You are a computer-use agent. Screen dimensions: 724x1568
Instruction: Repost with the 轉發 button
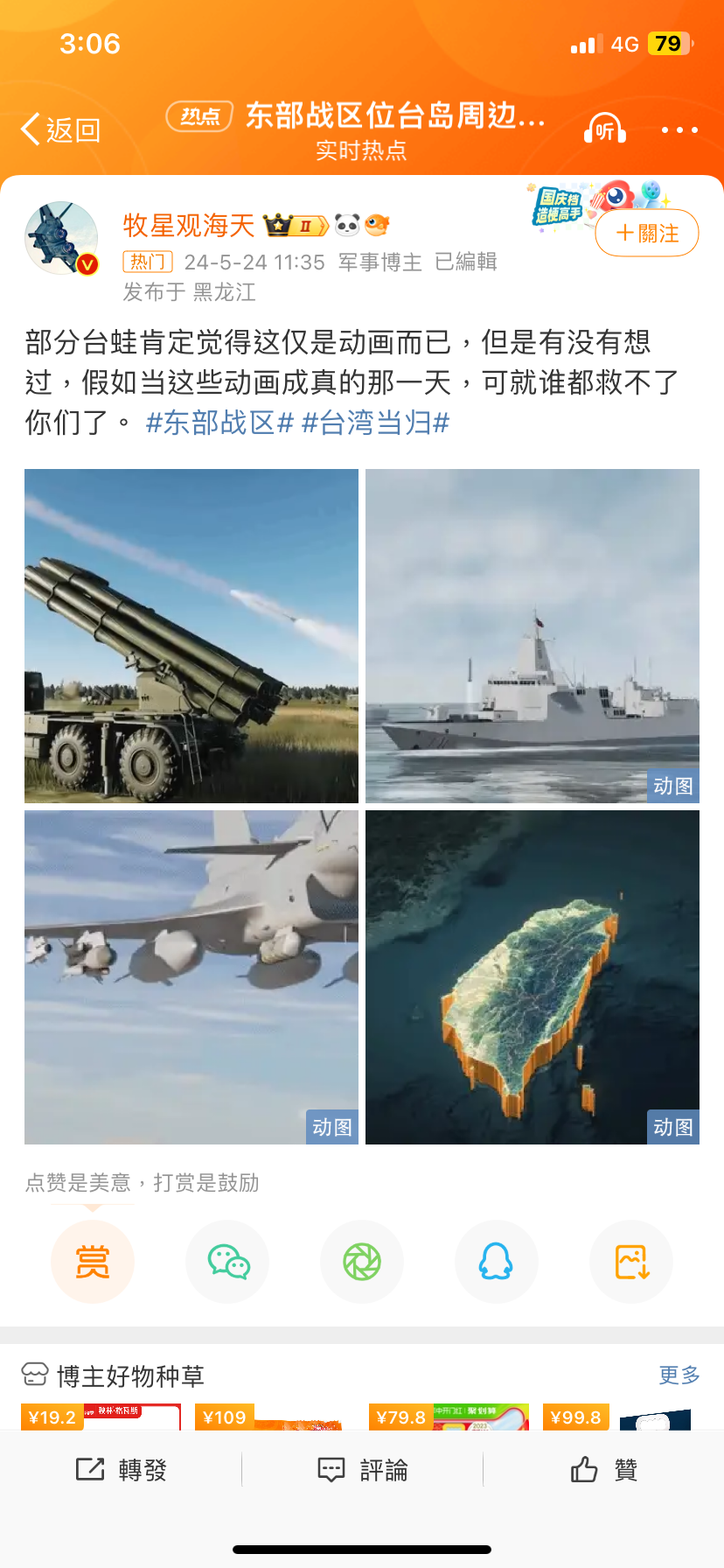(121, 1469)
